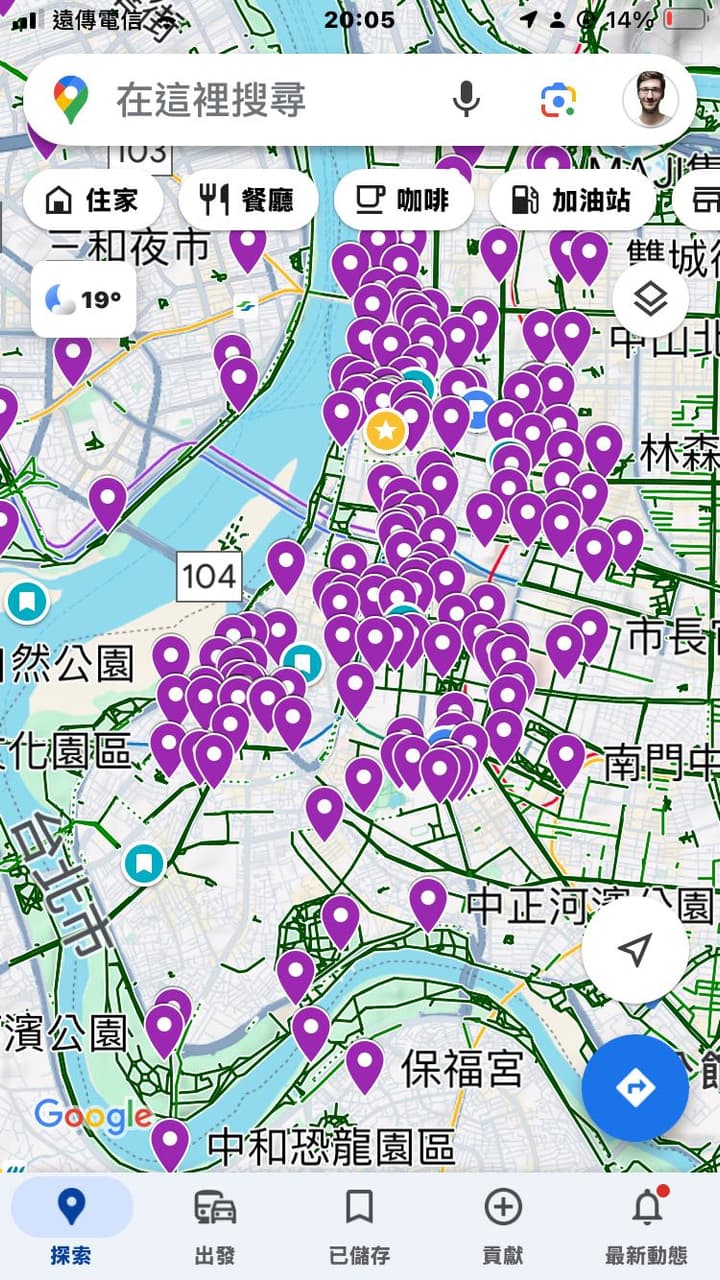
Task: Open the weather widget showing 19°
Action: (x=83, y=301)
